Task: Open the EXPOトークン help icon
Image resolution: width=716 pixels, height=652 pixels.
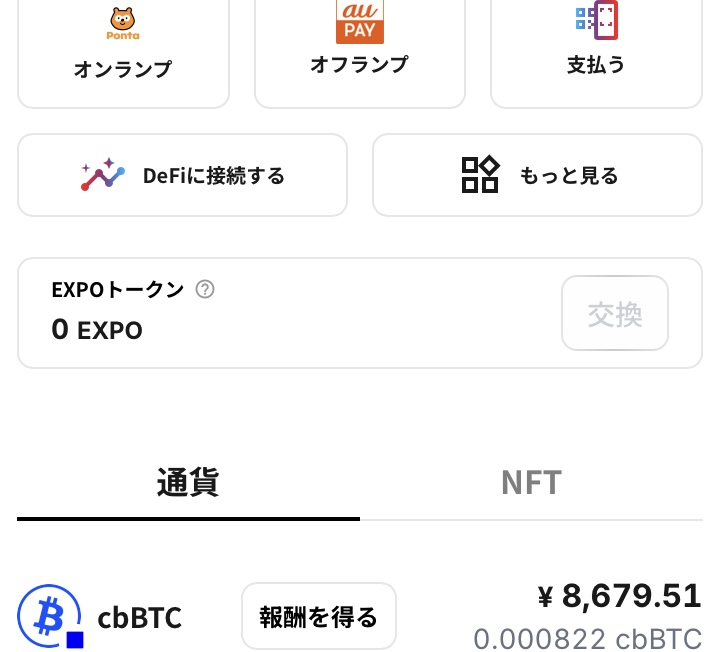Action: (205, 290)
